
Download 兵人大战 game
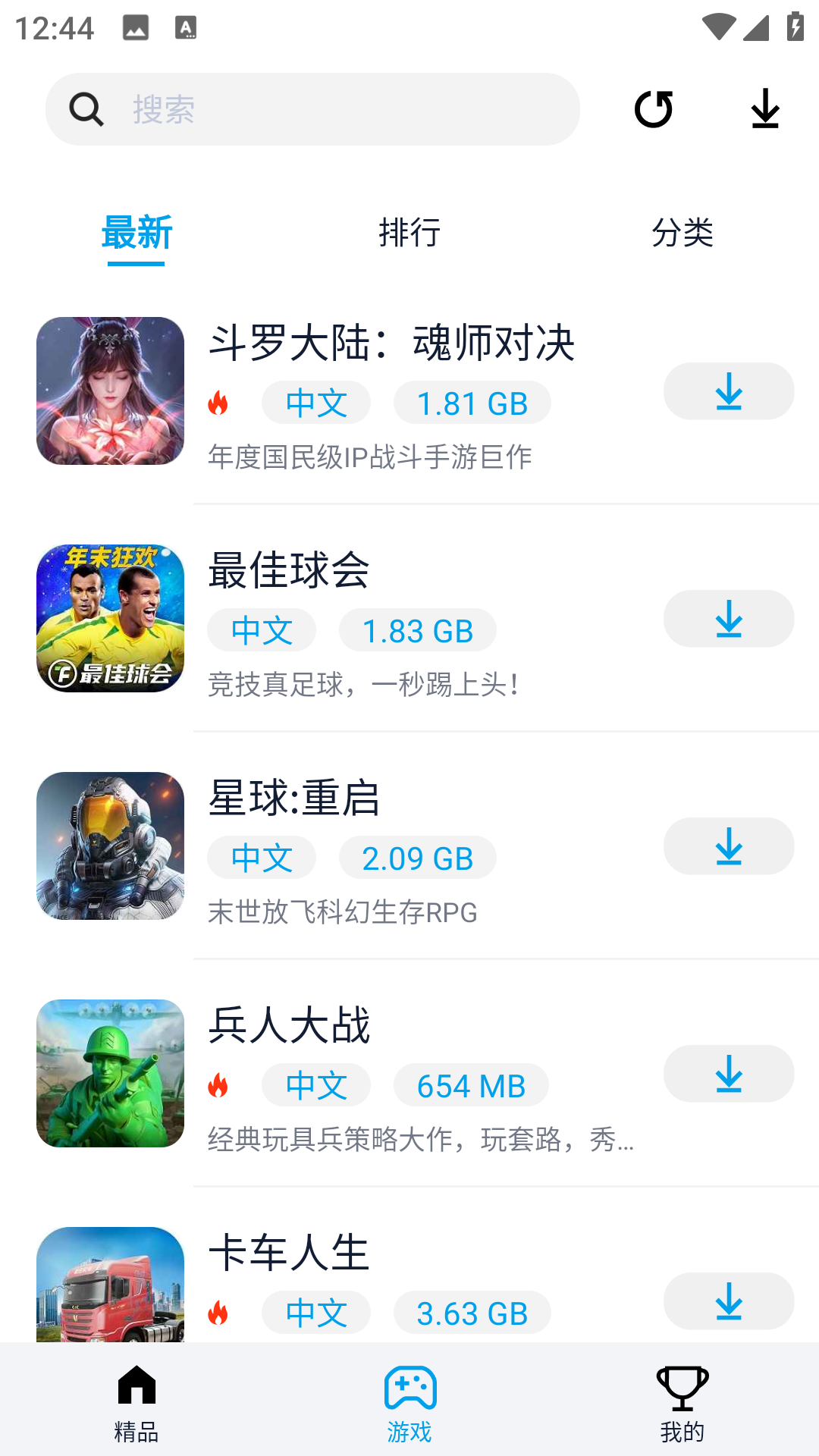[728, 1074]
